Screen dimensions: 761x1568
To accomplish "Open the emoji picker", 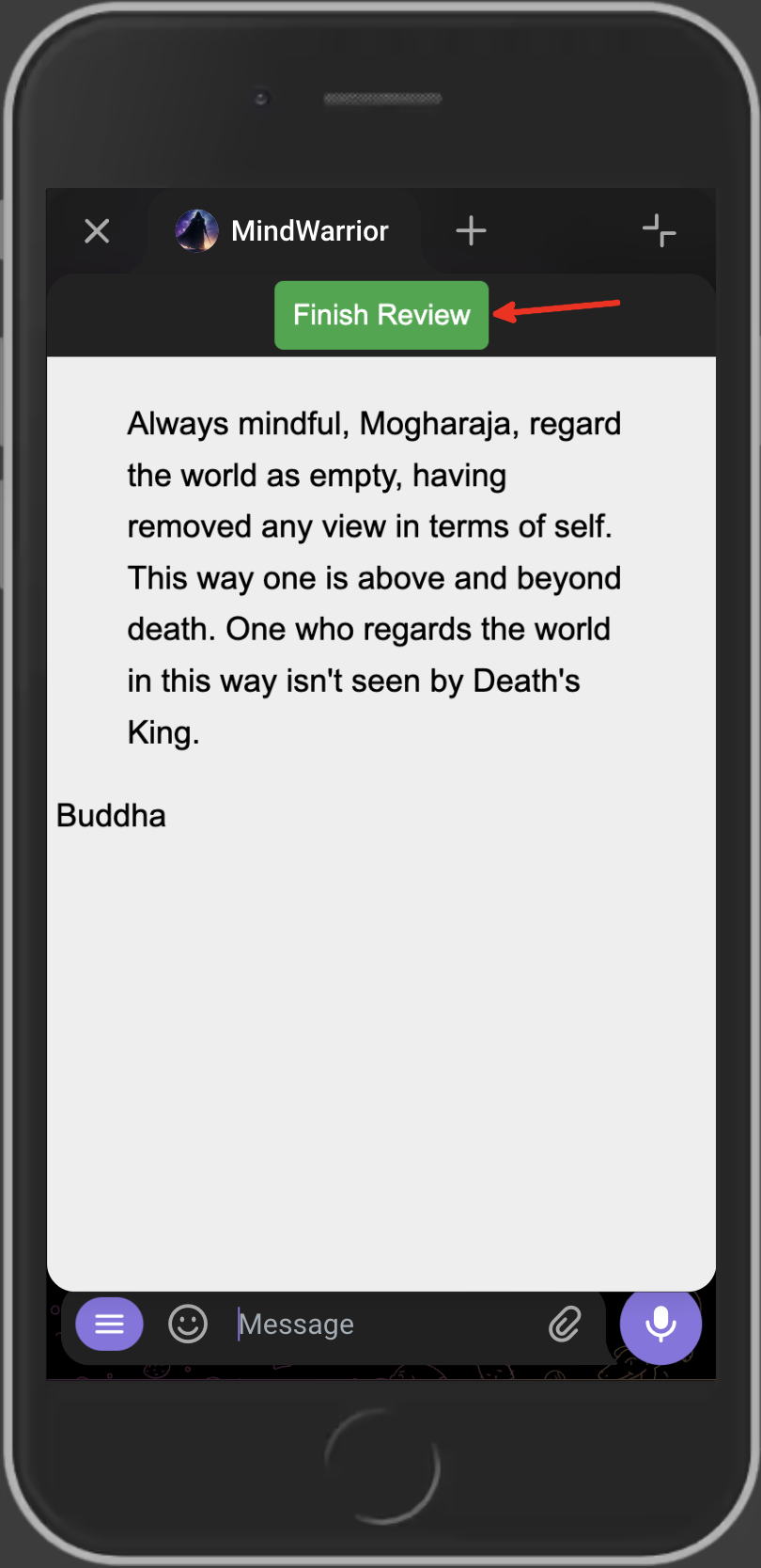I will (188, 1324).
